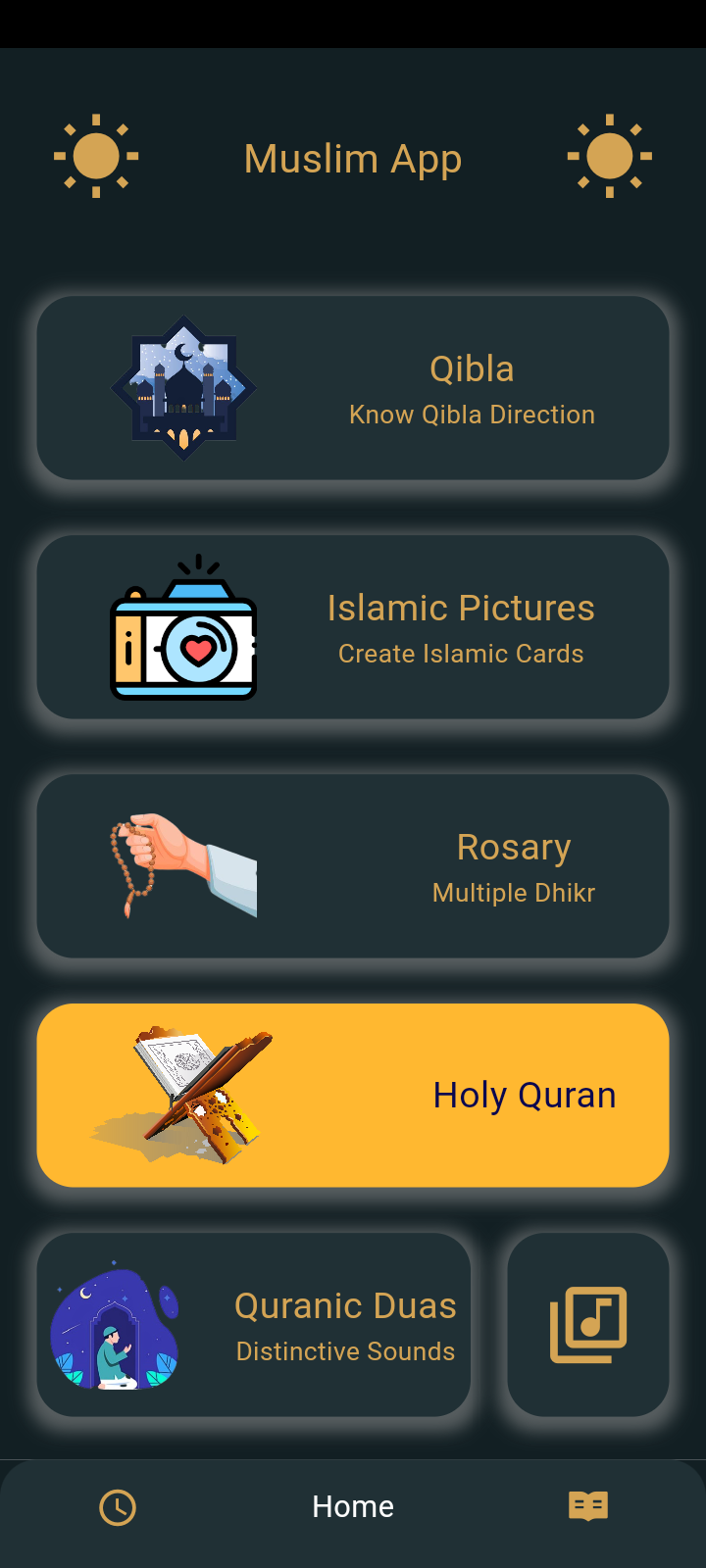Open the audio library music card
This screenshot has height=1568, width=706.
coord(588,1325)
